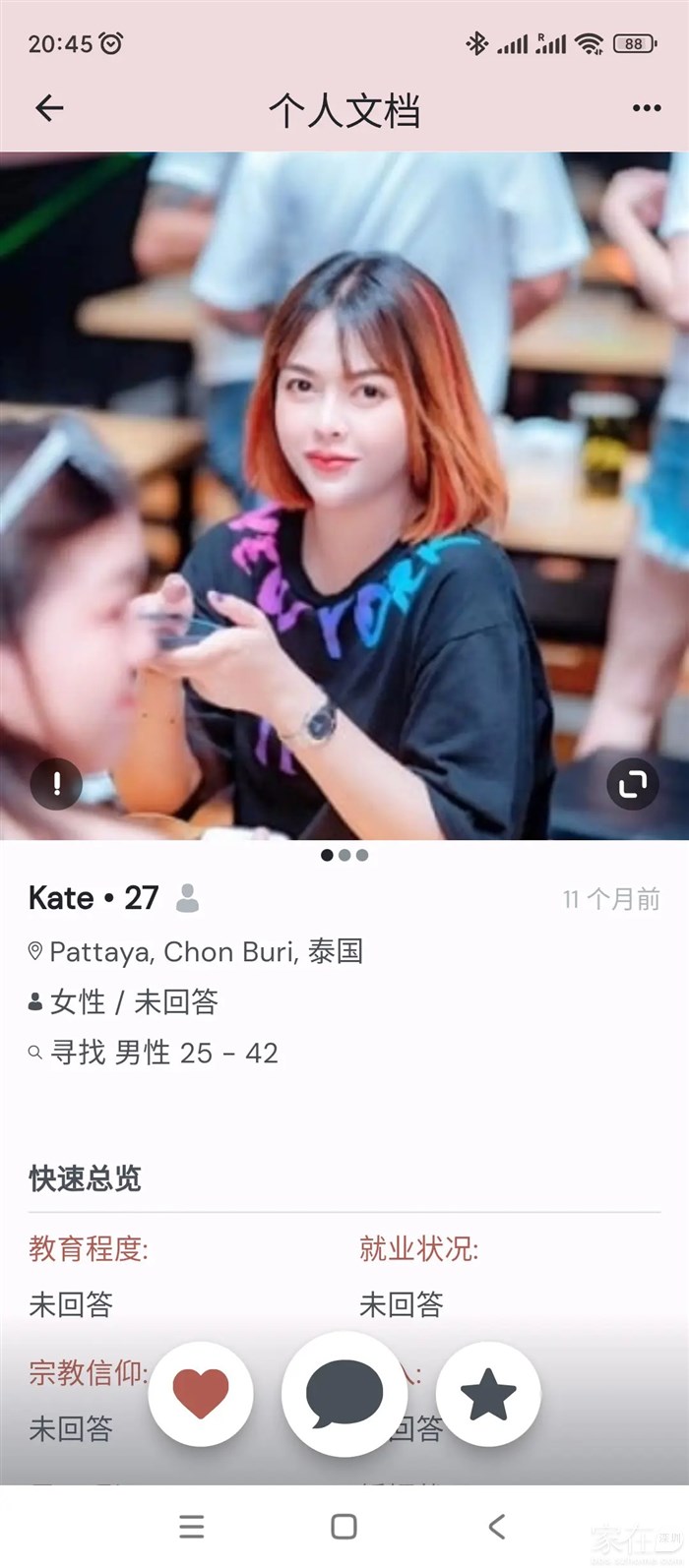
Task: Expand the profile photo to fullscreen
Action: 632,784
